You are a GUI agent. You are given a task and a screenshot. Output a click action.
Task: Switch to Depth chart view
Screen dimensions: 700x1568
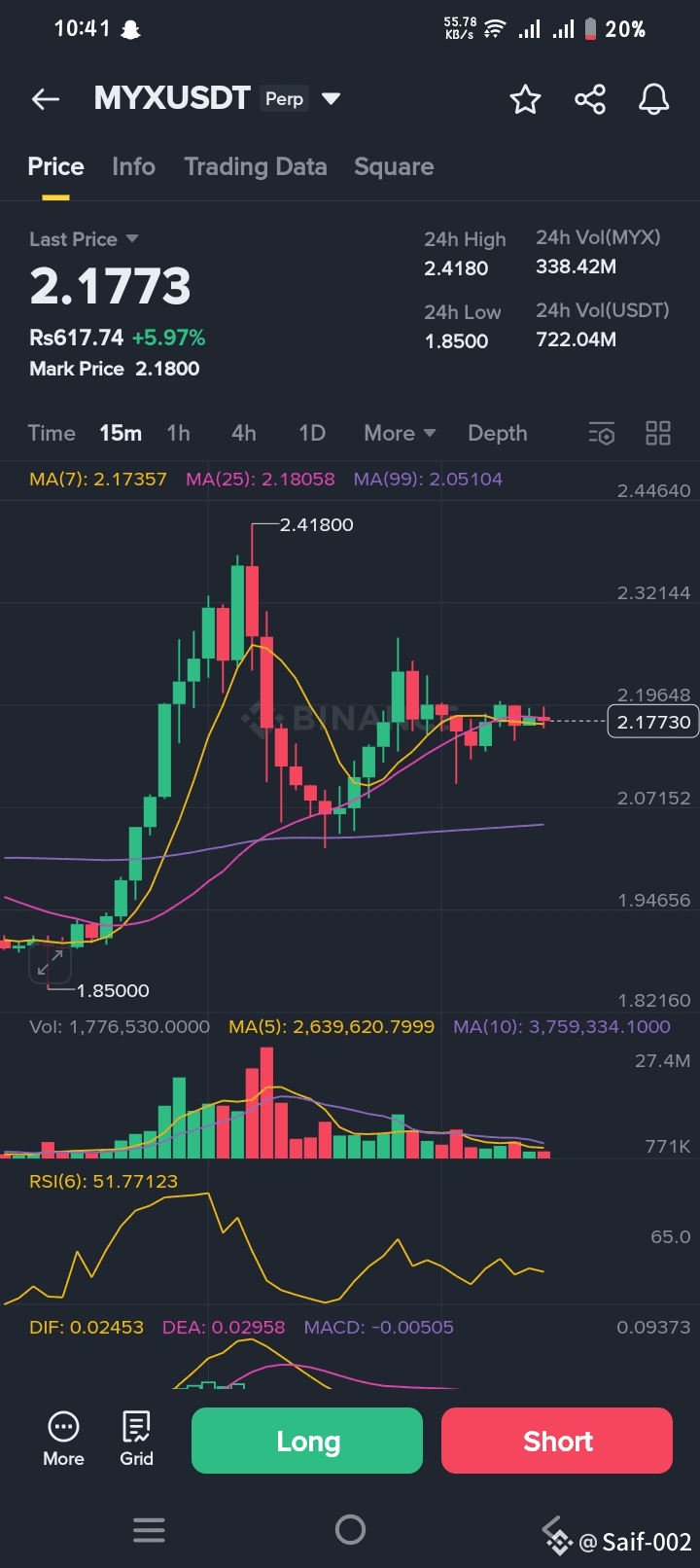497,433
